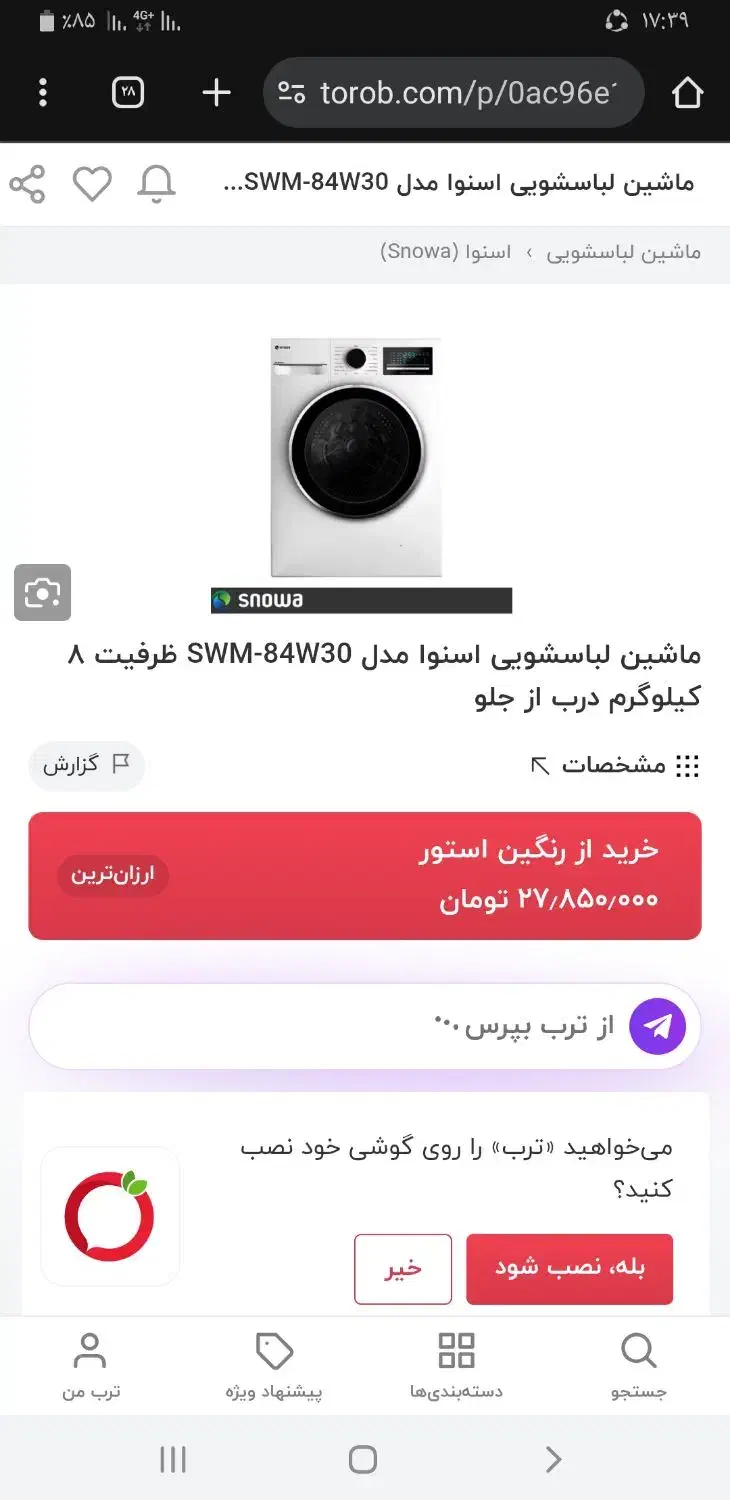Enable price alert via the bell icon

coord(157,184)
